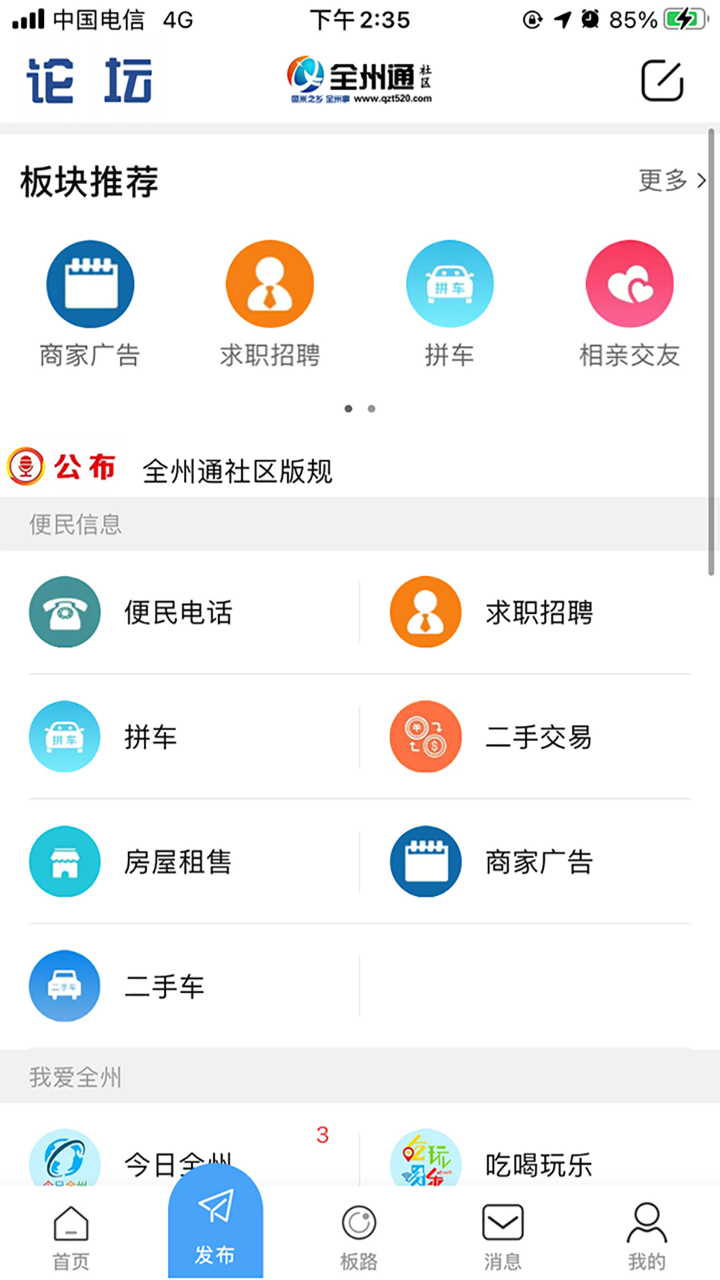Open the 相亲交友 dating board icon
The width and height of the screenshot is (720, 1280).
(630, 283)
